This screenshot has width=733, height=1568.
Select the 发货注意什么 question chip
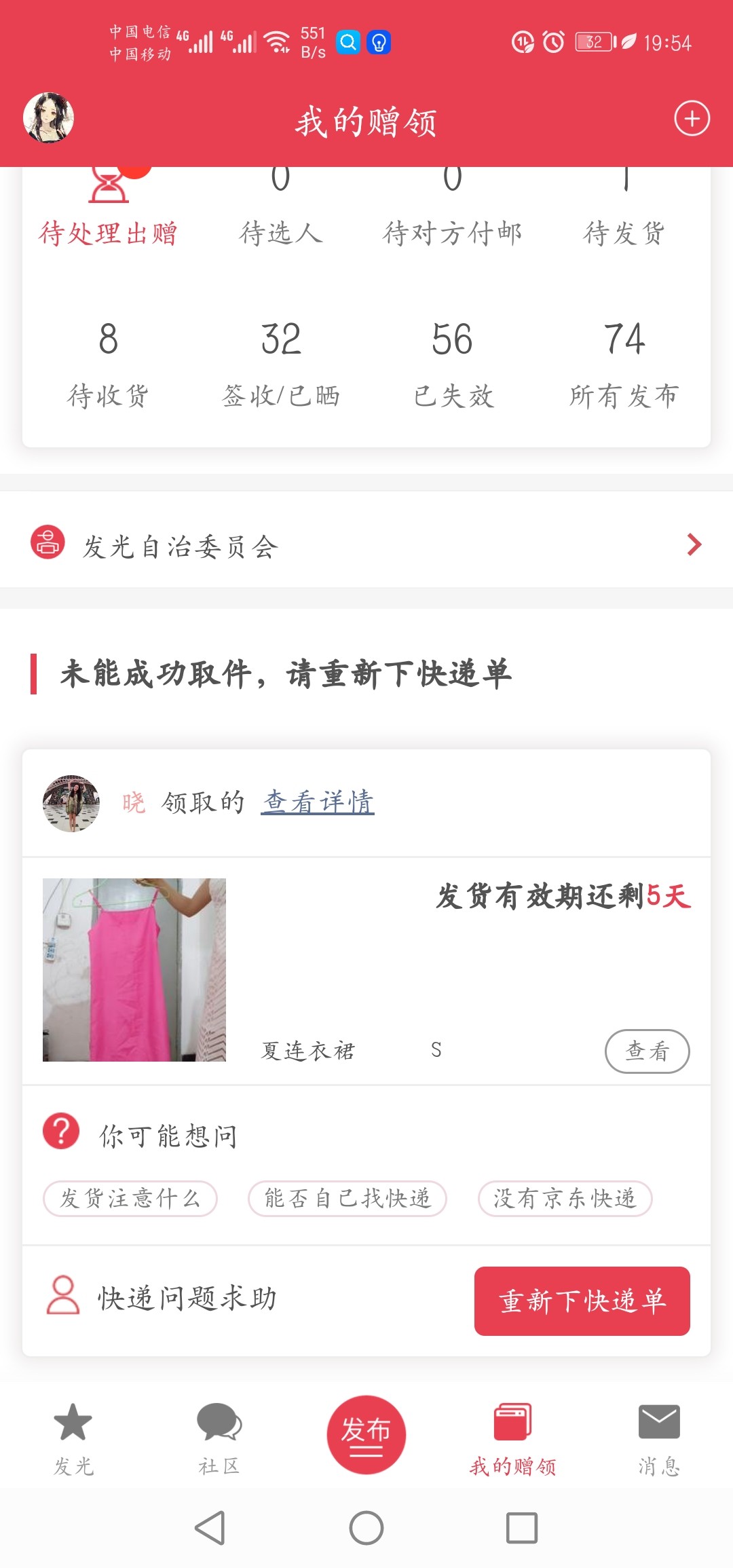(x=130, y=1198)
